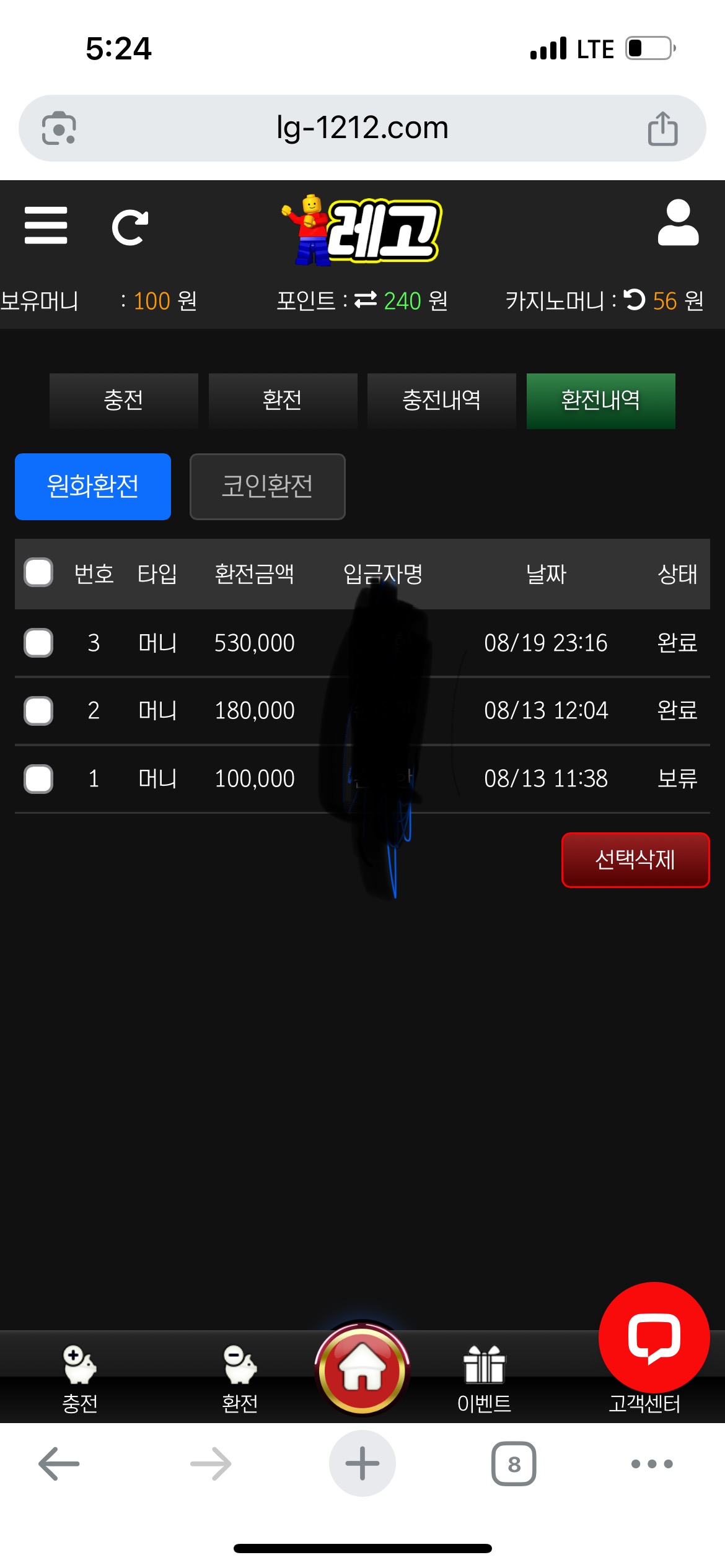Go to the home button in the bottom bar
The image size is (725, 1568).
(x=362, y=1369)
